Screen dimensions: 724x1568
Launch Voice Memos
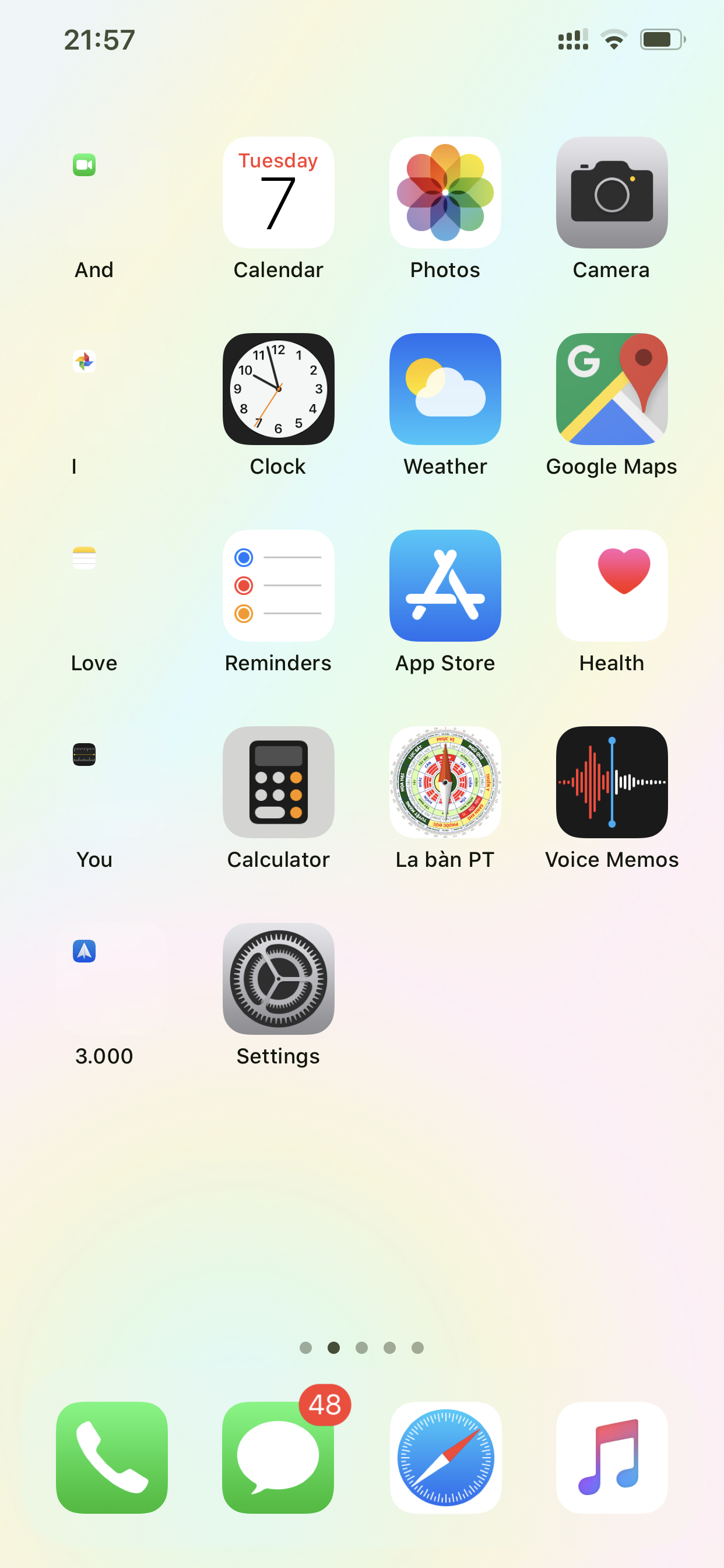pyautogui.click(x=611, y=782)
